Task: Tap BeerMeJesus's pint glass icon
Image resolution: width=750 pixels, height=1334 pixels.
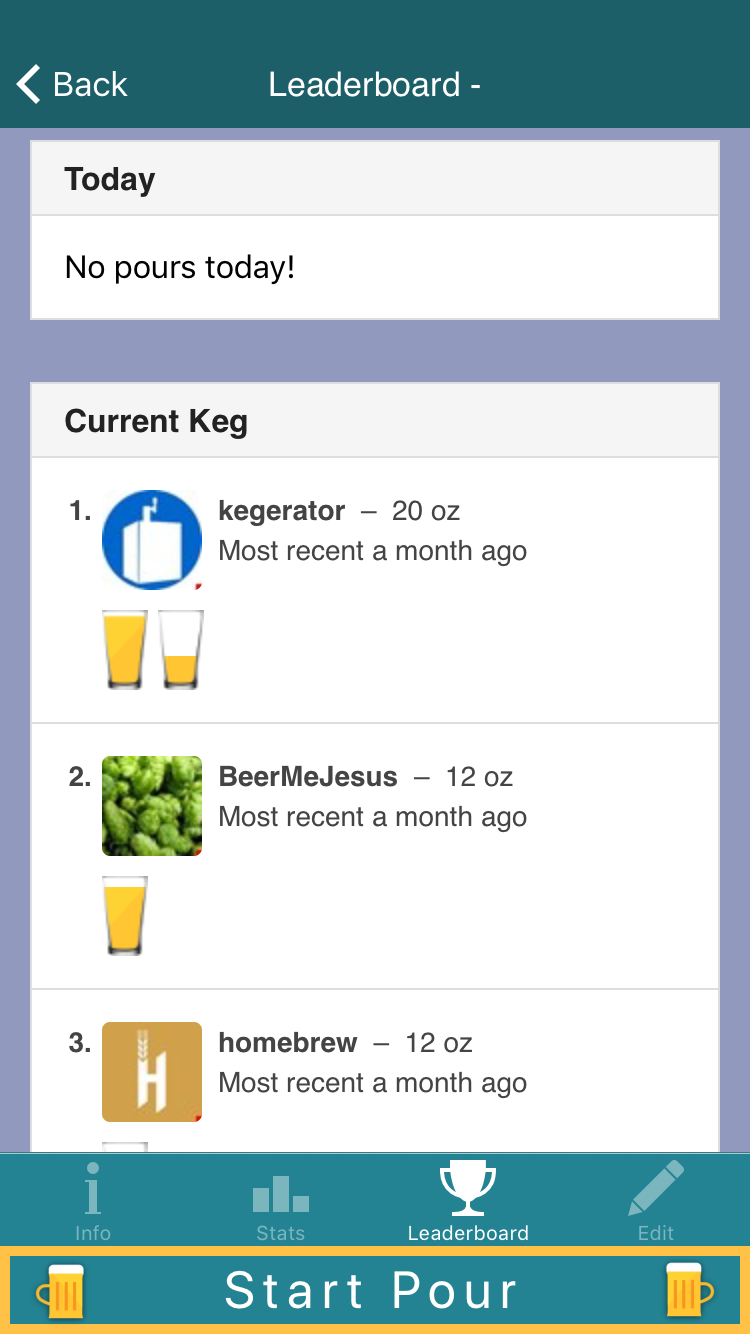Action: pos(124,915)
